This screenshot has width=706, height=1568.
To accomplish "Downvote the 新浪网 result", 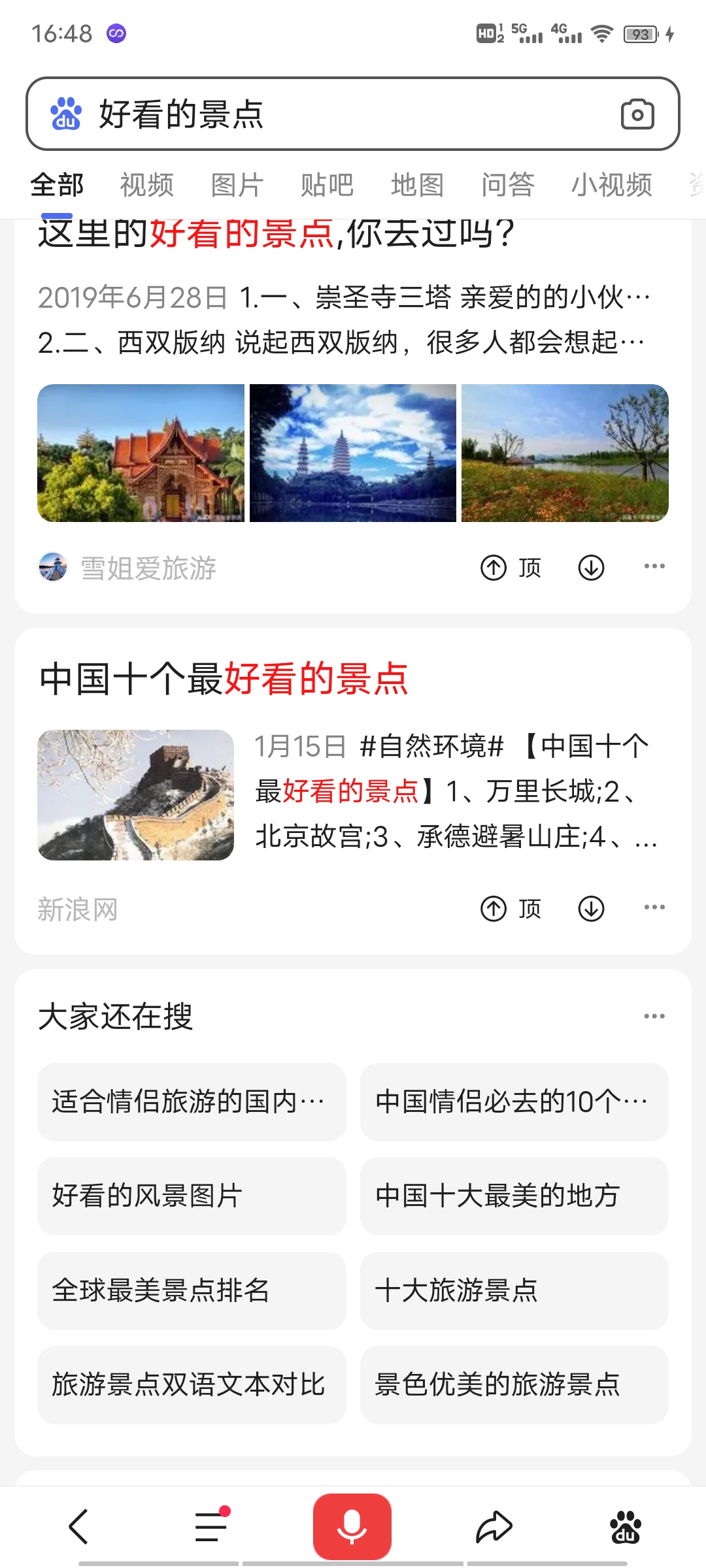I will point(591,909).
